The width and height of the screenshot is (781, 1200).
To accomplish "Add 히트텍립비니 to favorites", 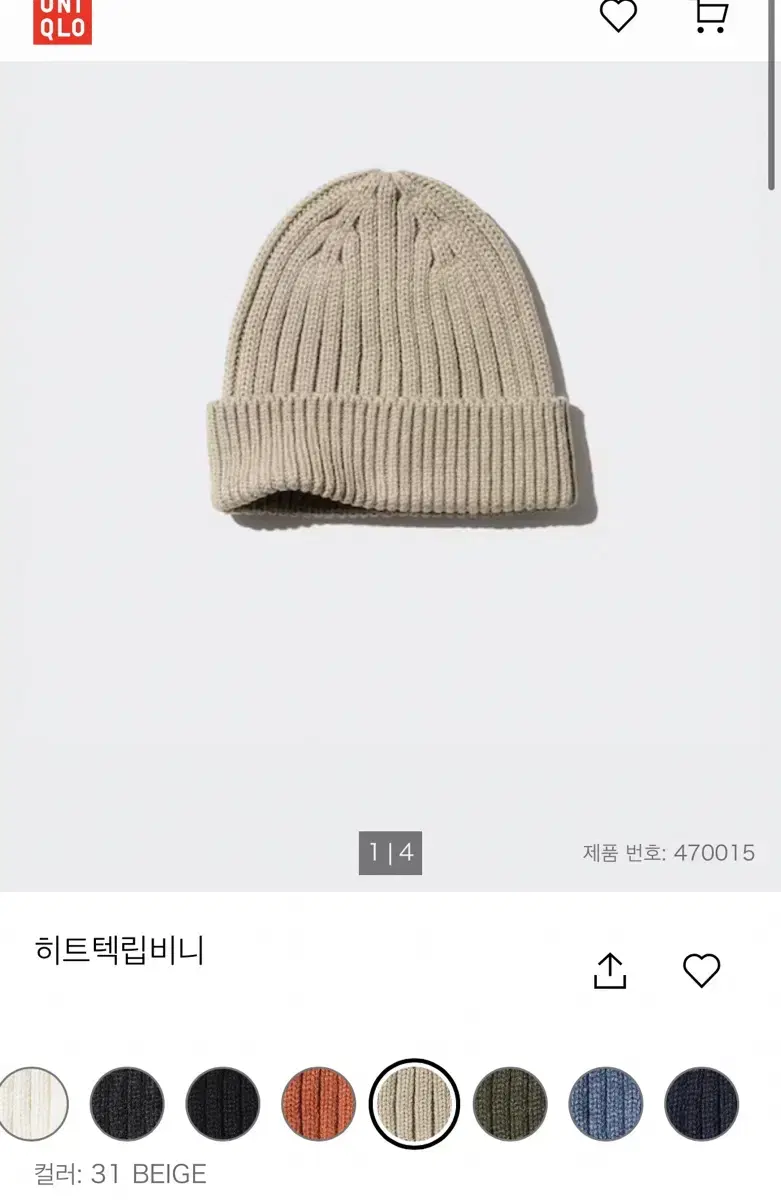I will (701, 970).
